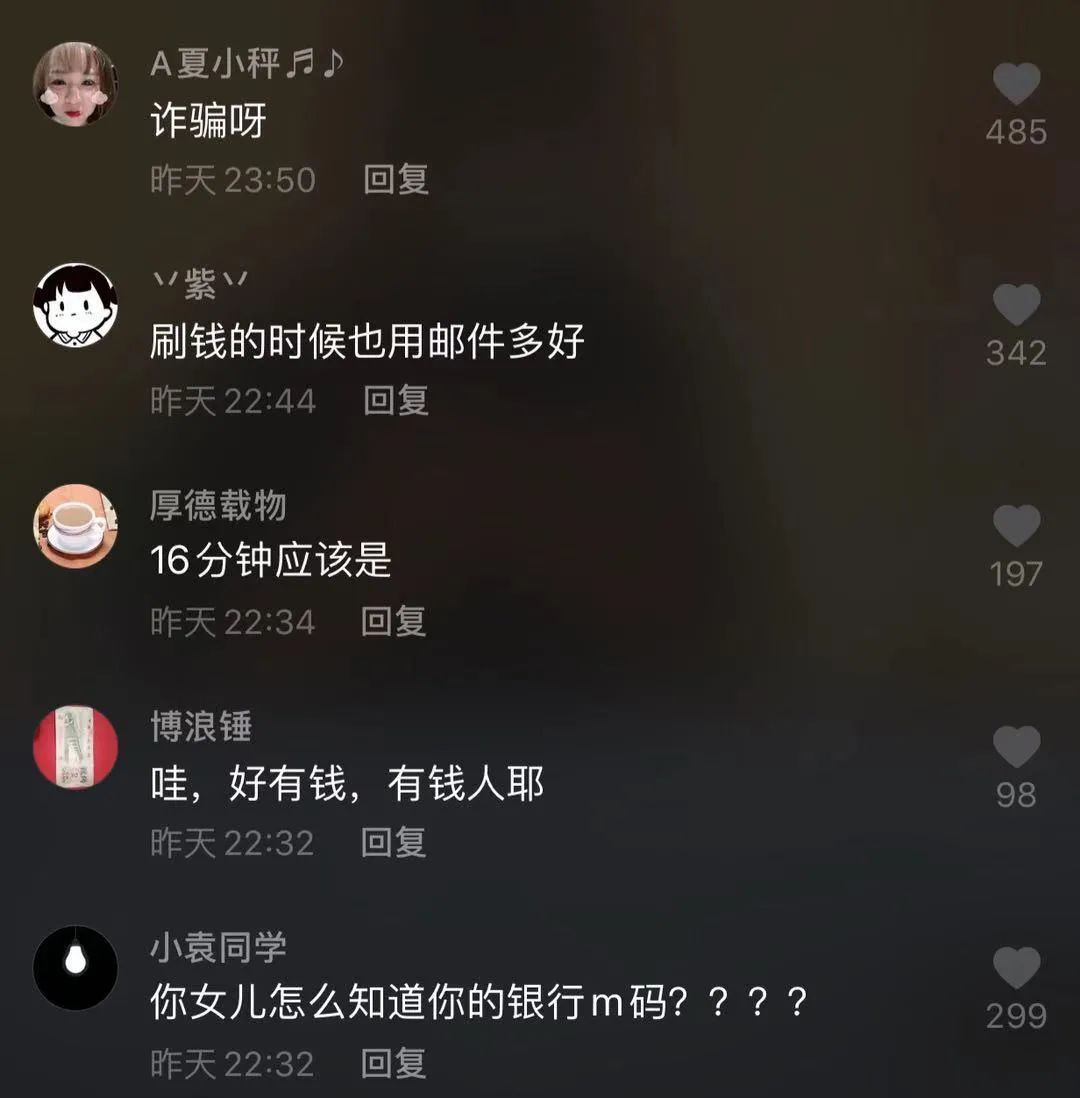Like 博浪锤's comment 好有钱
Viewport: 1080px width, 1098px height.
(1016, 748)
